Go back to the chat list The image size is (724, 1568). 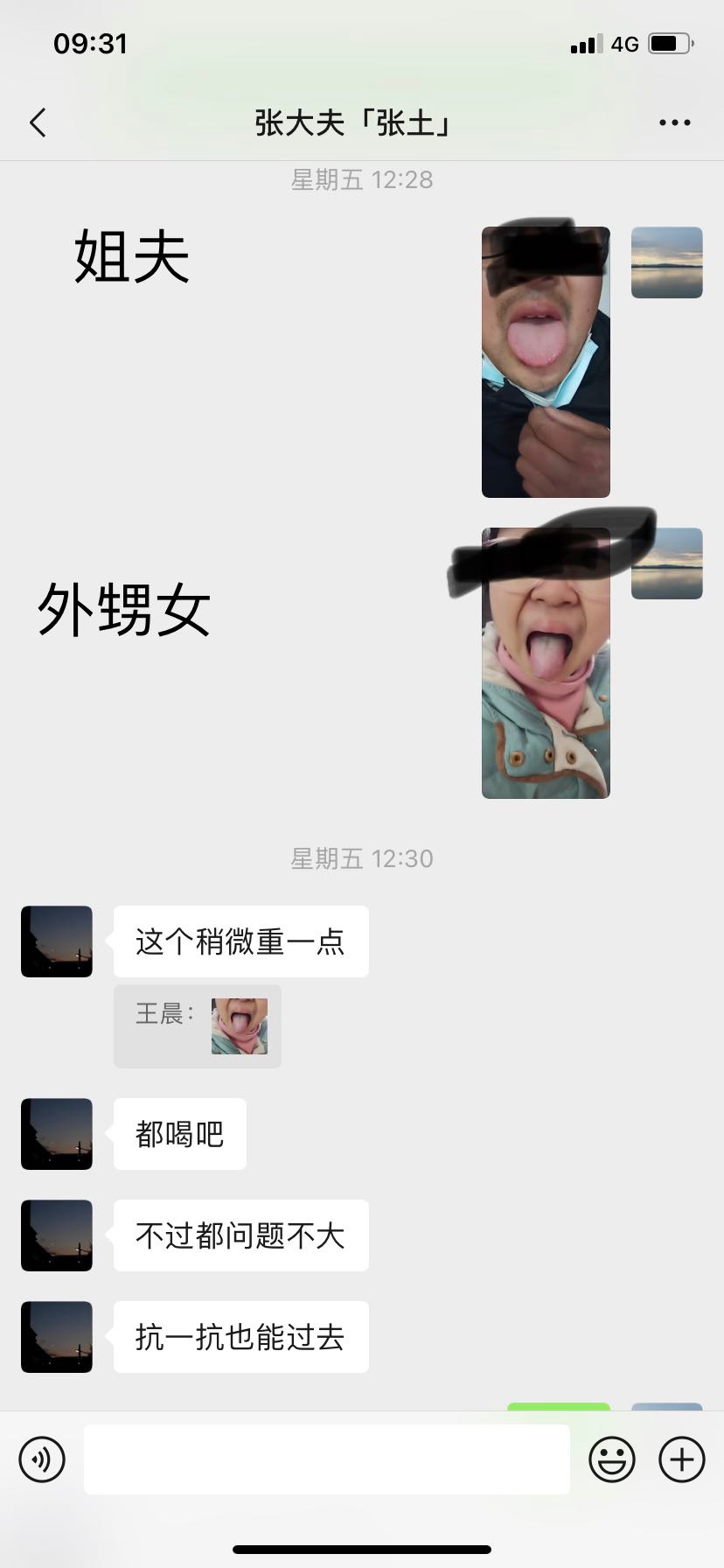click(38, 123)
